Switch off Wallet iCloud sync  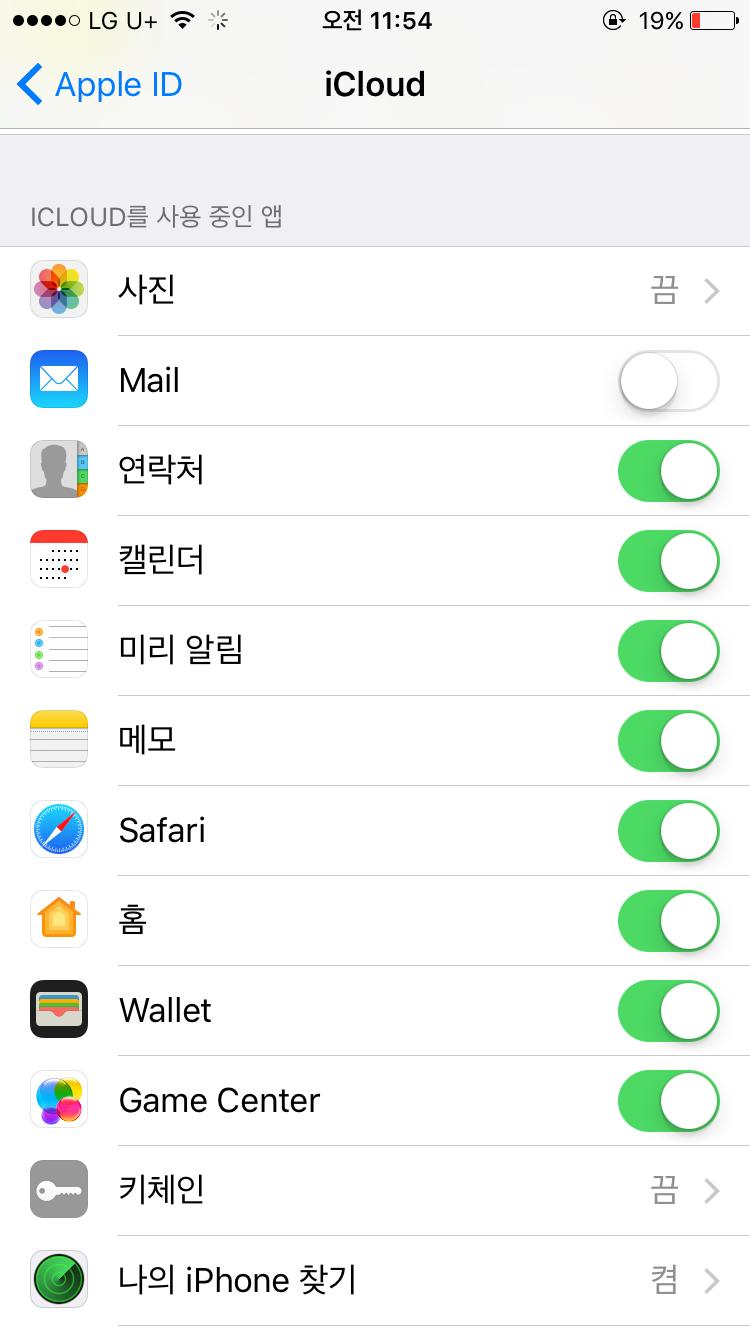point(668,1011)
